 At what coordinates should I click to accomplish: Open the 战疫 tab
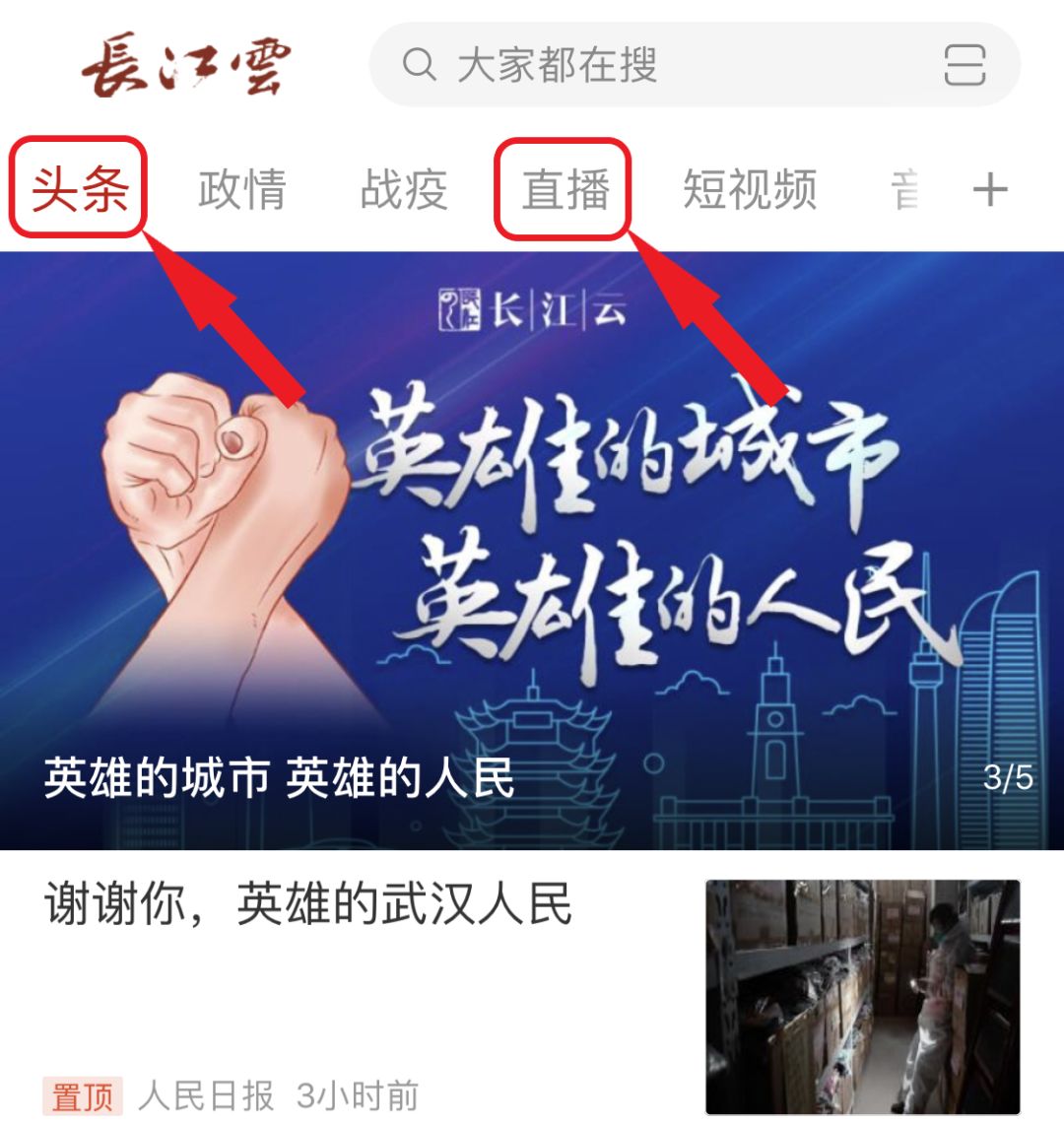click(x=404, y=189)
